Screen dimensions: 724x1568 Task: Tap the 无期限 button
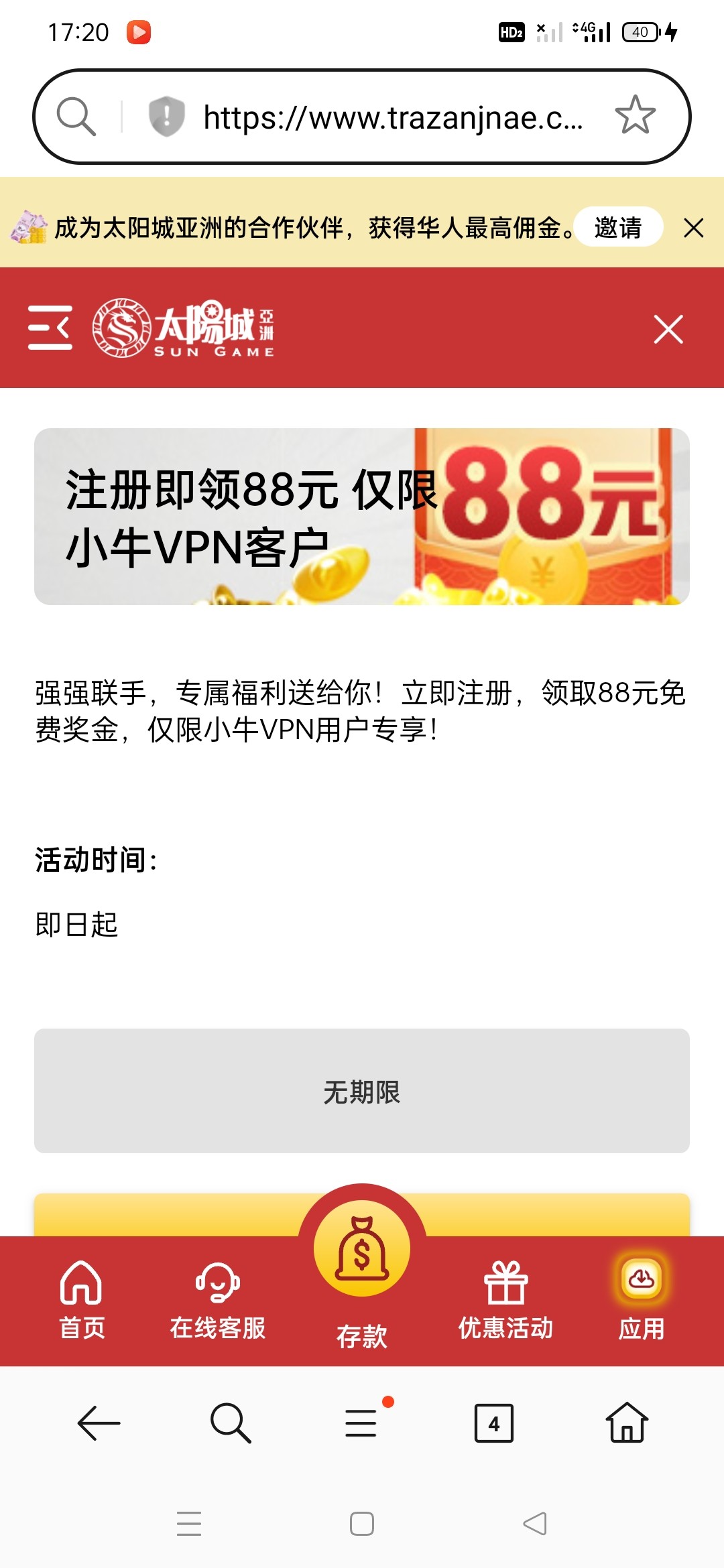coord(362,1091)
